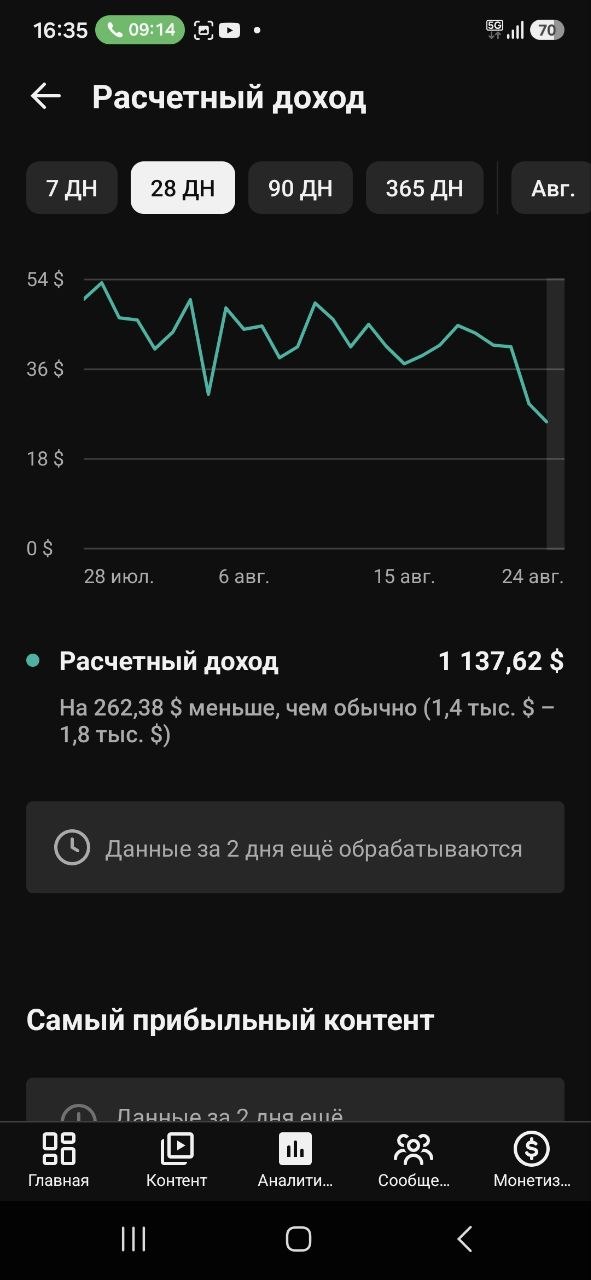Open the Контент tab
This screenshot has height=1280, width=591.
point(177,1160)
